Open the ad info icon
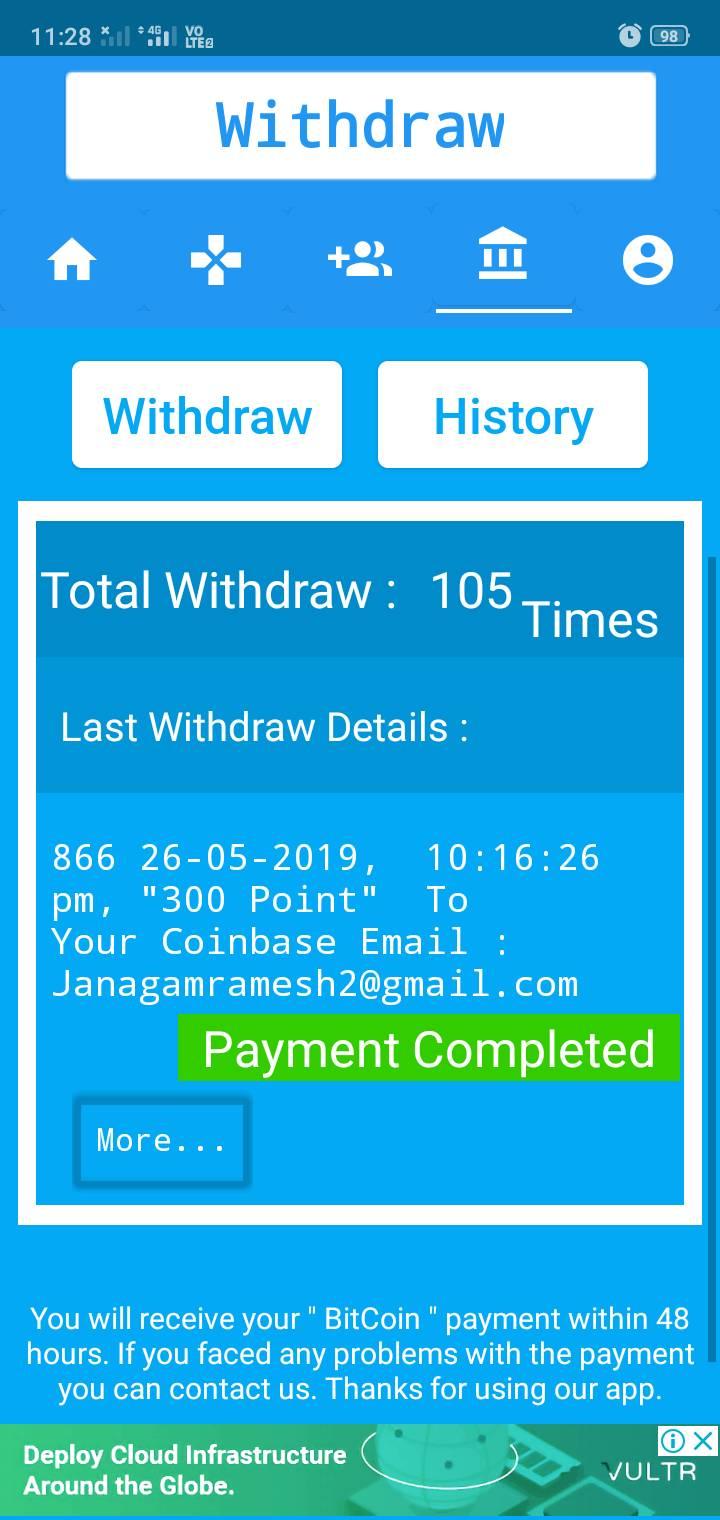The image size is (720, 1520). (x=674, y=1441)
